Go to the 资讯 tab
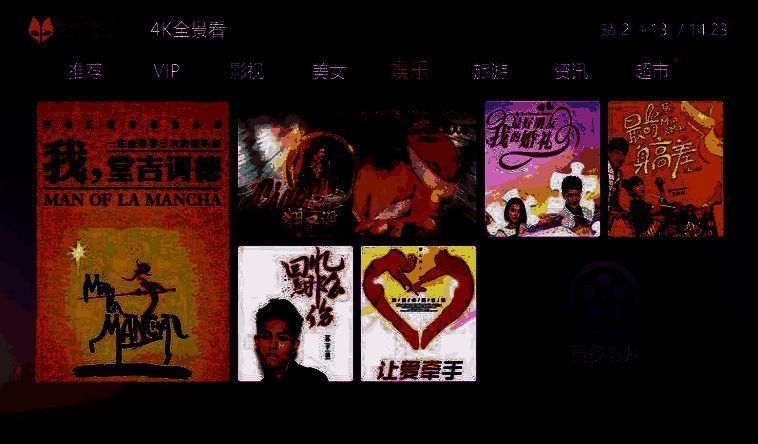 571,71
